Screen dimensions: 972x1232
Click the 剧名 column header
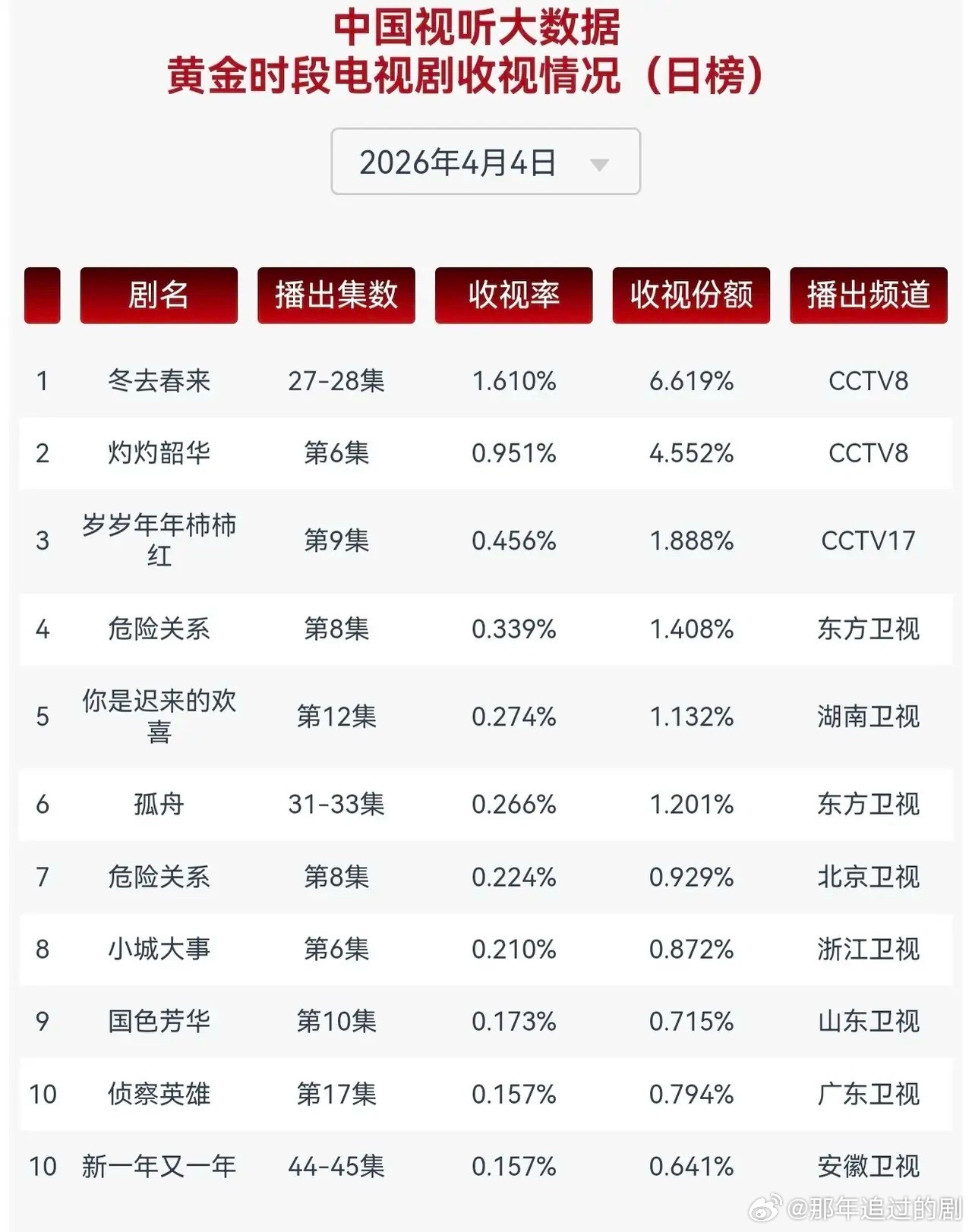[158, 296]
